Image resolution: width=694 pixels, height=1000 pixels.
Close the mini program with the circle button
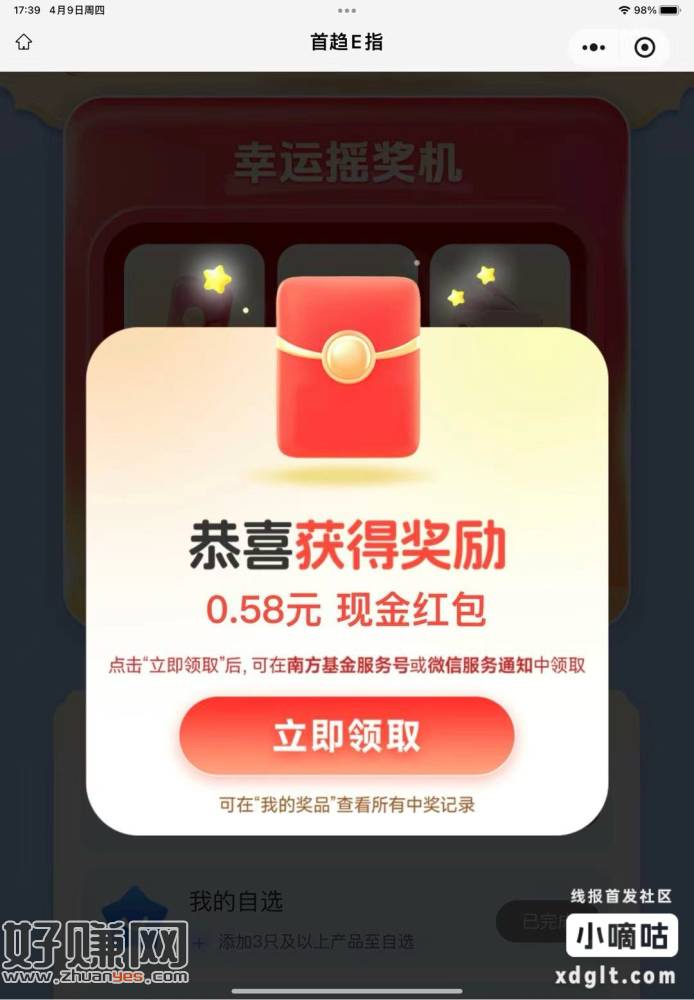pyautogui.click(x=646, y=47)
